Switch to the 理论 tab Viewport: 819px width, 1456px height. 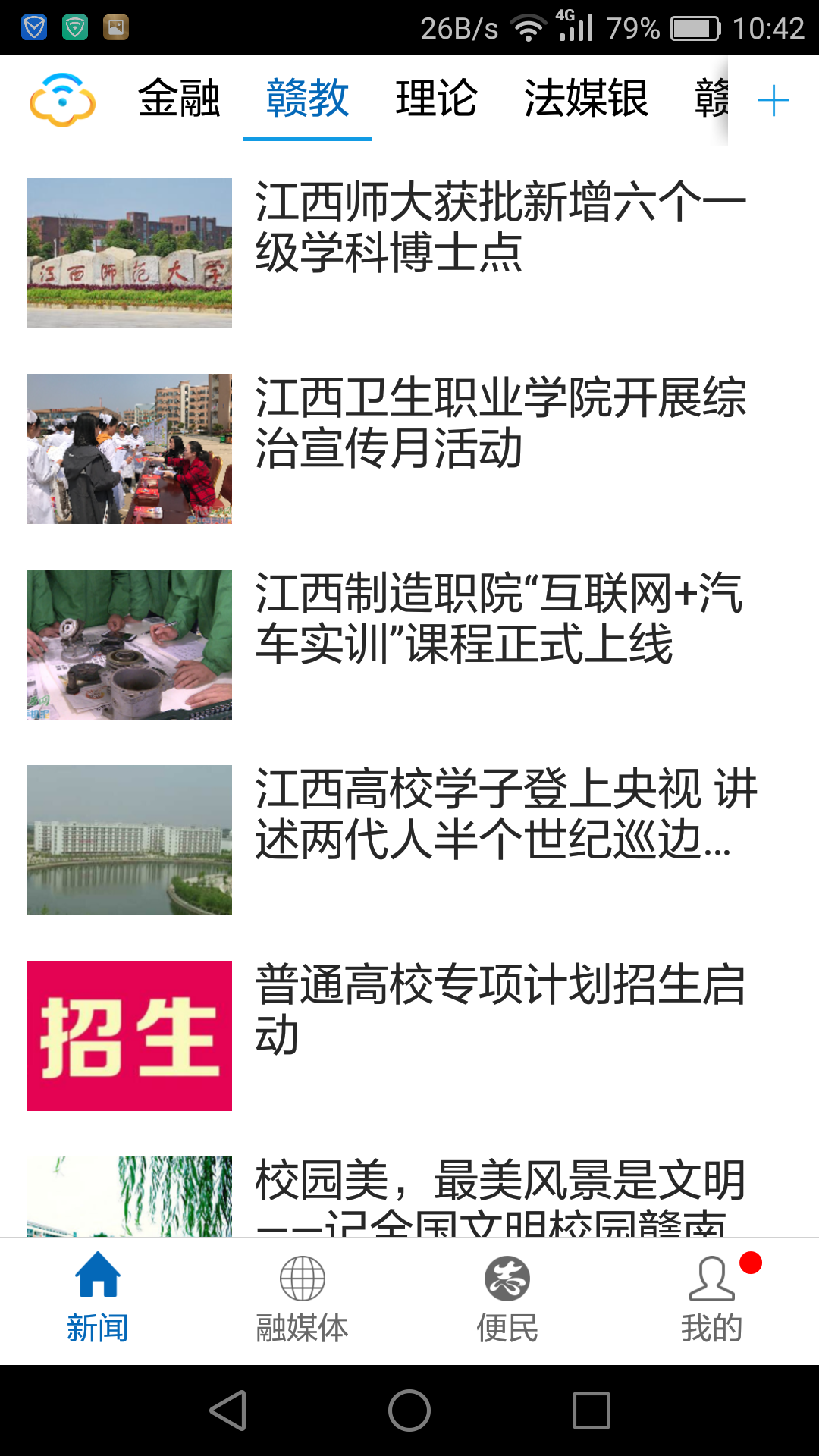coord(436,99)
